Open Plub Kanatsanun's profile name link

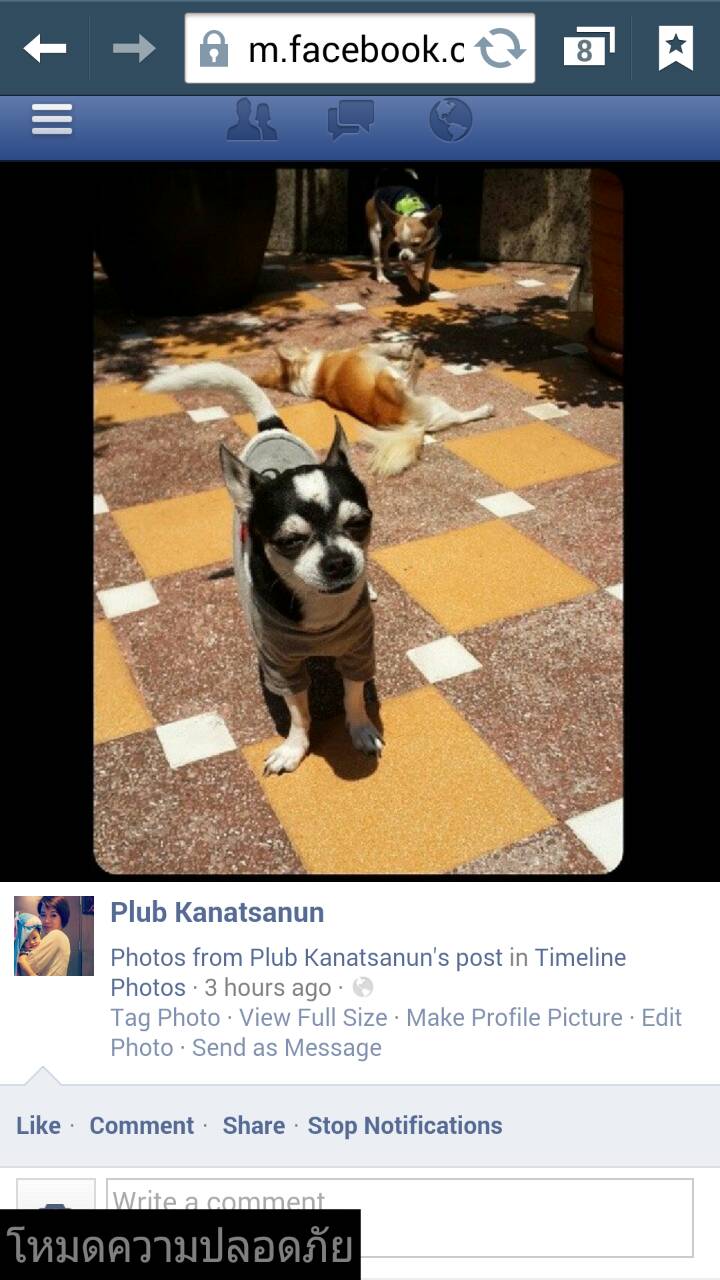[x=217, y=912]
